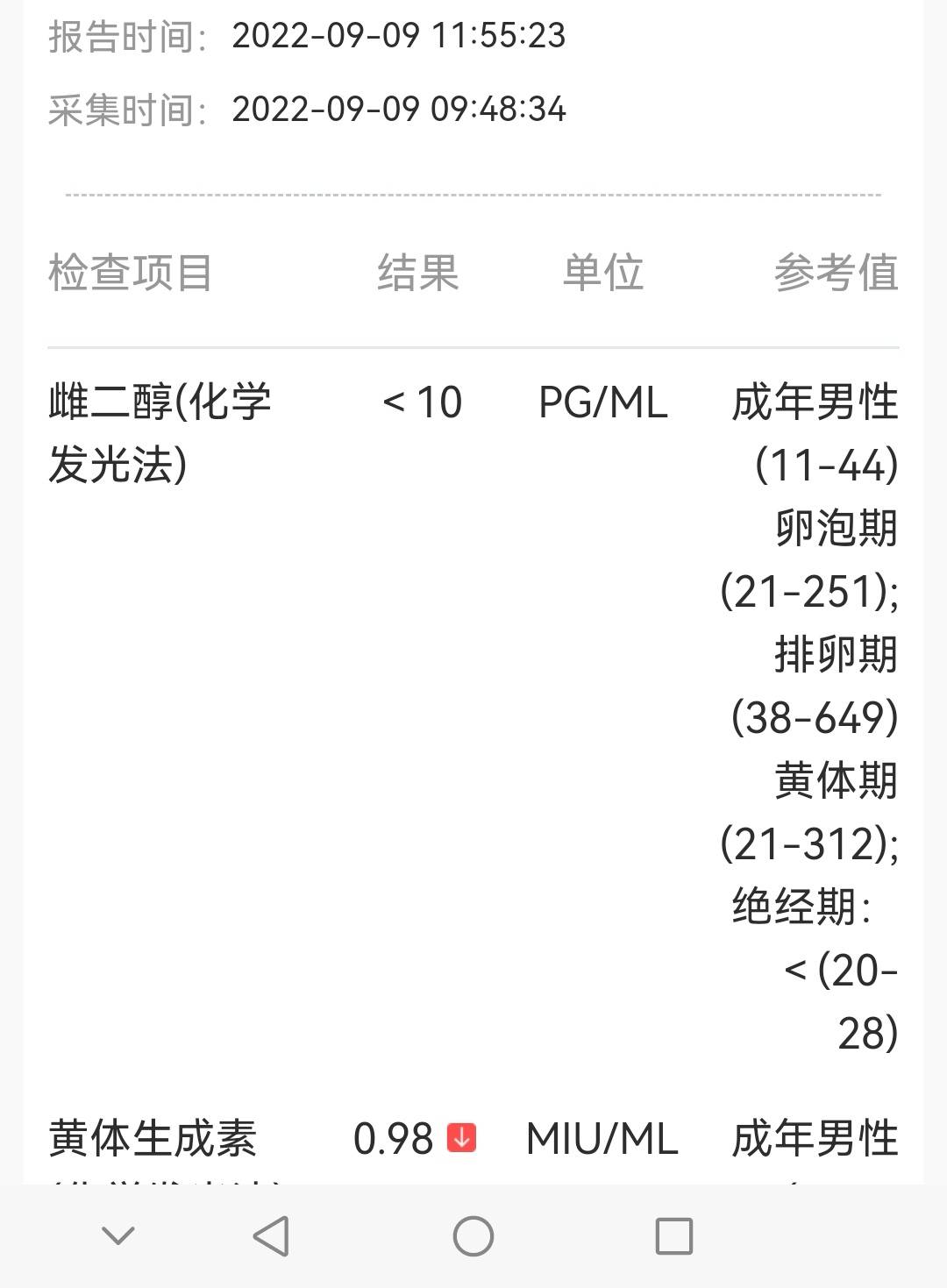Select the 雌二醇(化学发光法) test name
947x1288 pixels.
(x=162, y=430)
